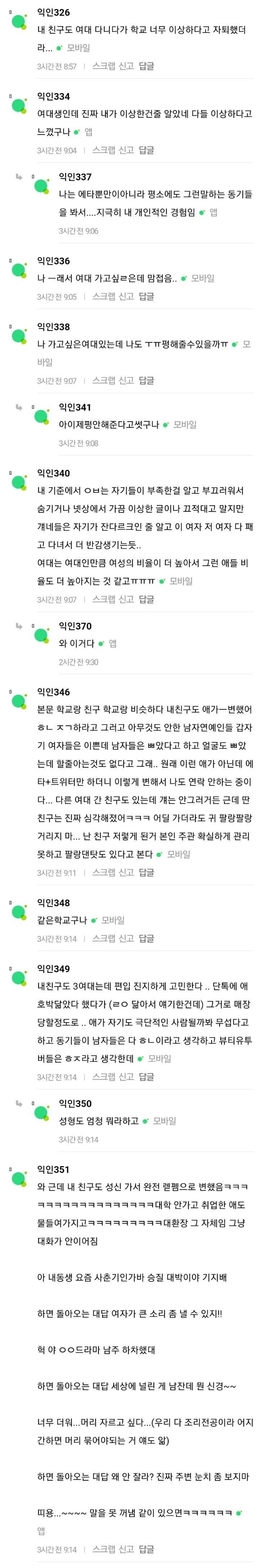Reply to 익인351's comment
The width and height of the screenshot is (261, 1568).
click(x=146, y=1549)
